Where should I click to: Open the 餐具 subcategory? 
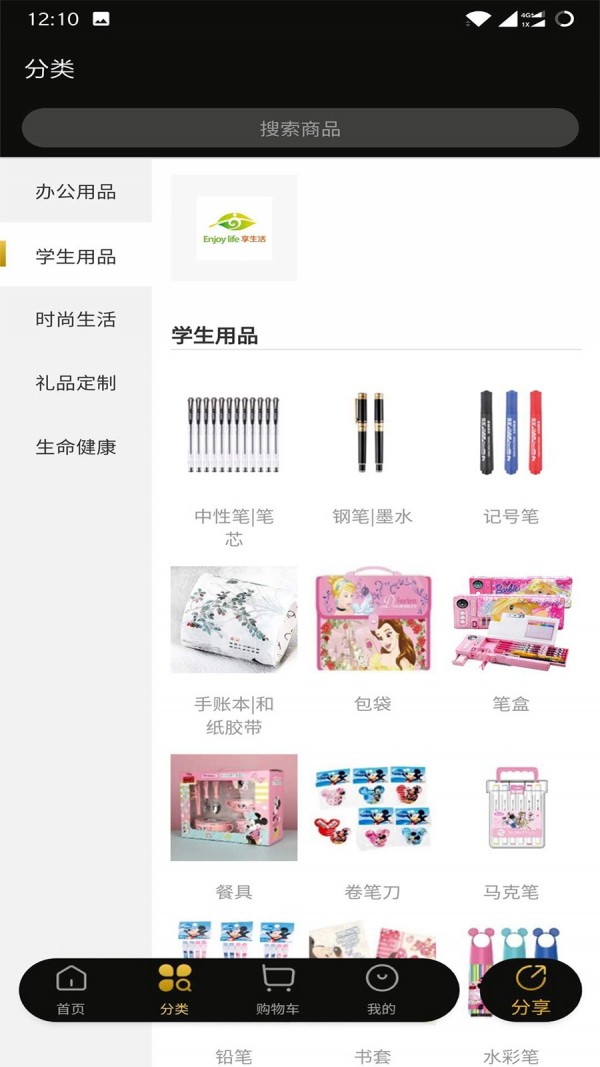[234, 808]
